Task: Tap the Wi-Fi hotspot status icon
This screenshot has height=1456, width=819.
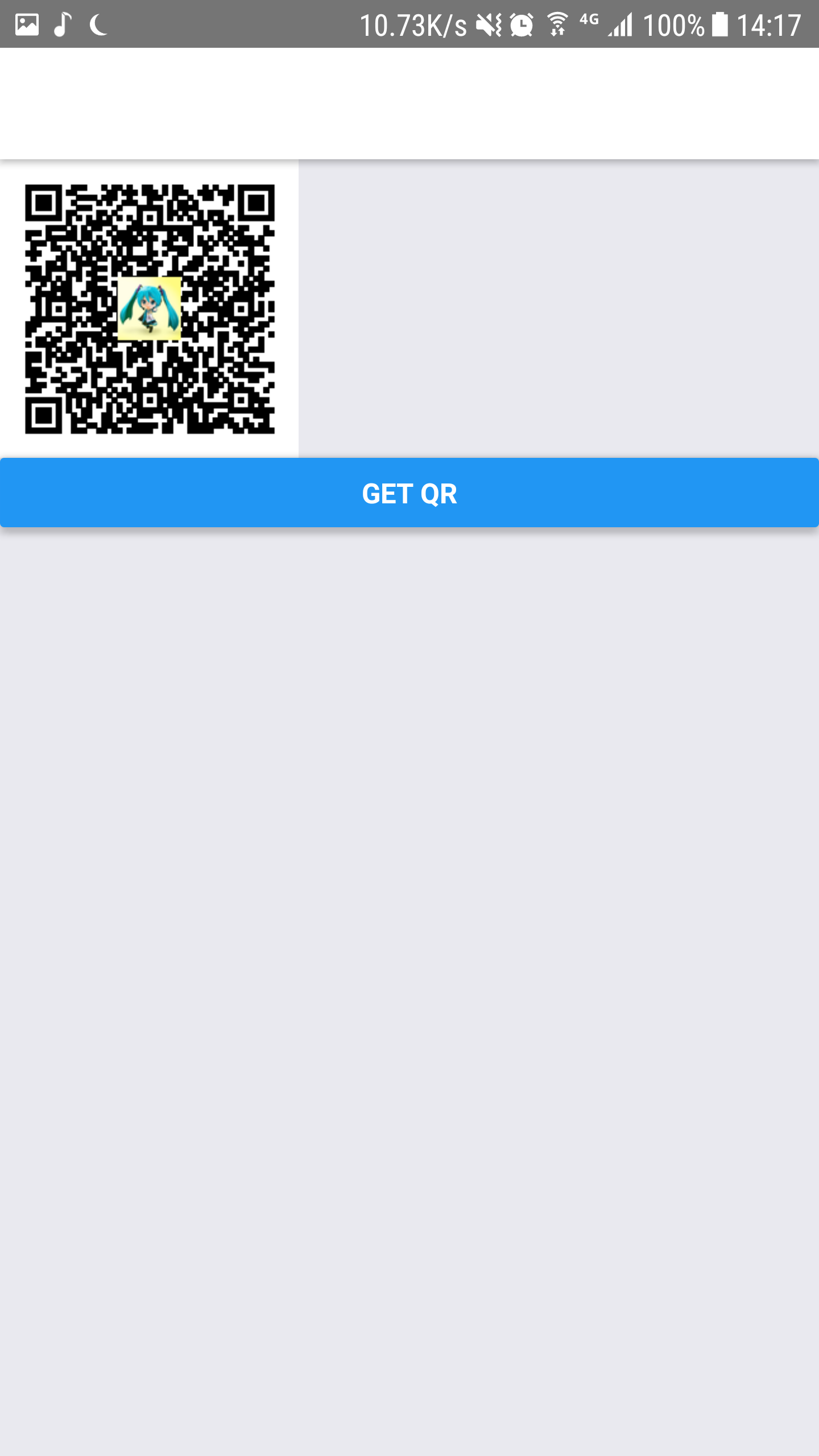Action: 556,24
